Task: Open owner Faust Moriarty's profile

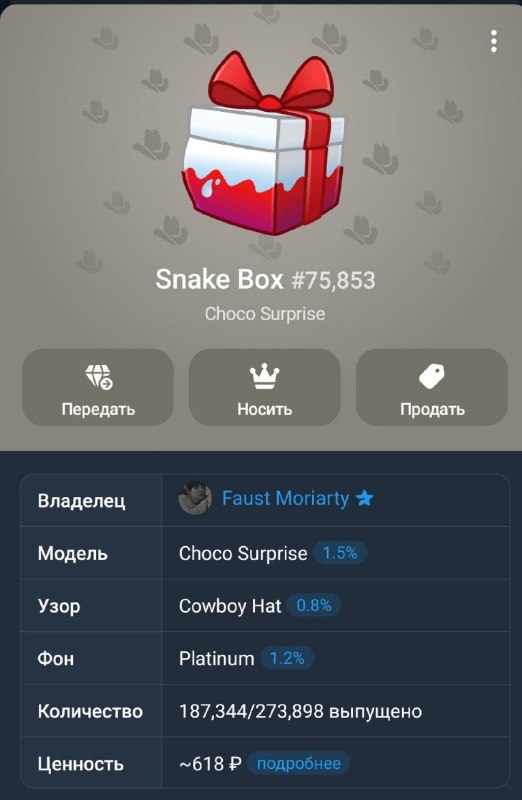Action: (x=285, y=498)
